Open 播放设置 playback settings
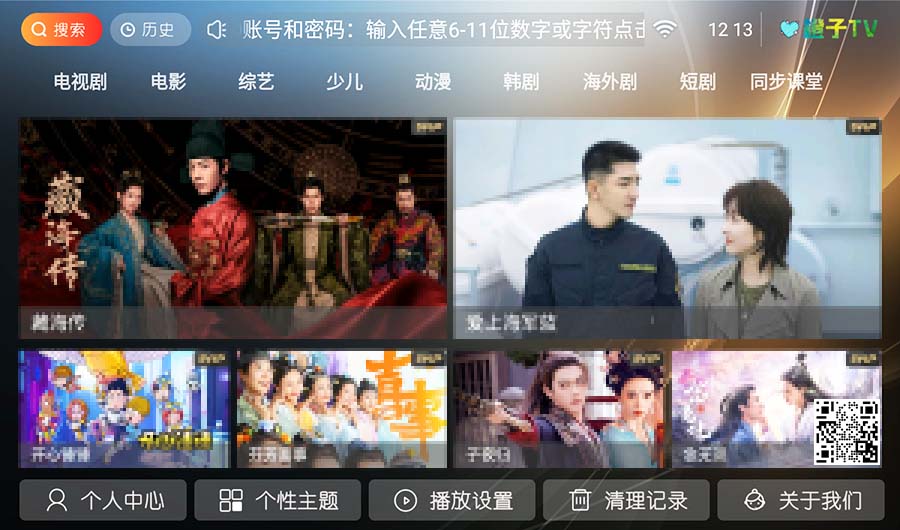The height and width of the screenshot is (530, 900). click(x=453, y=500)
